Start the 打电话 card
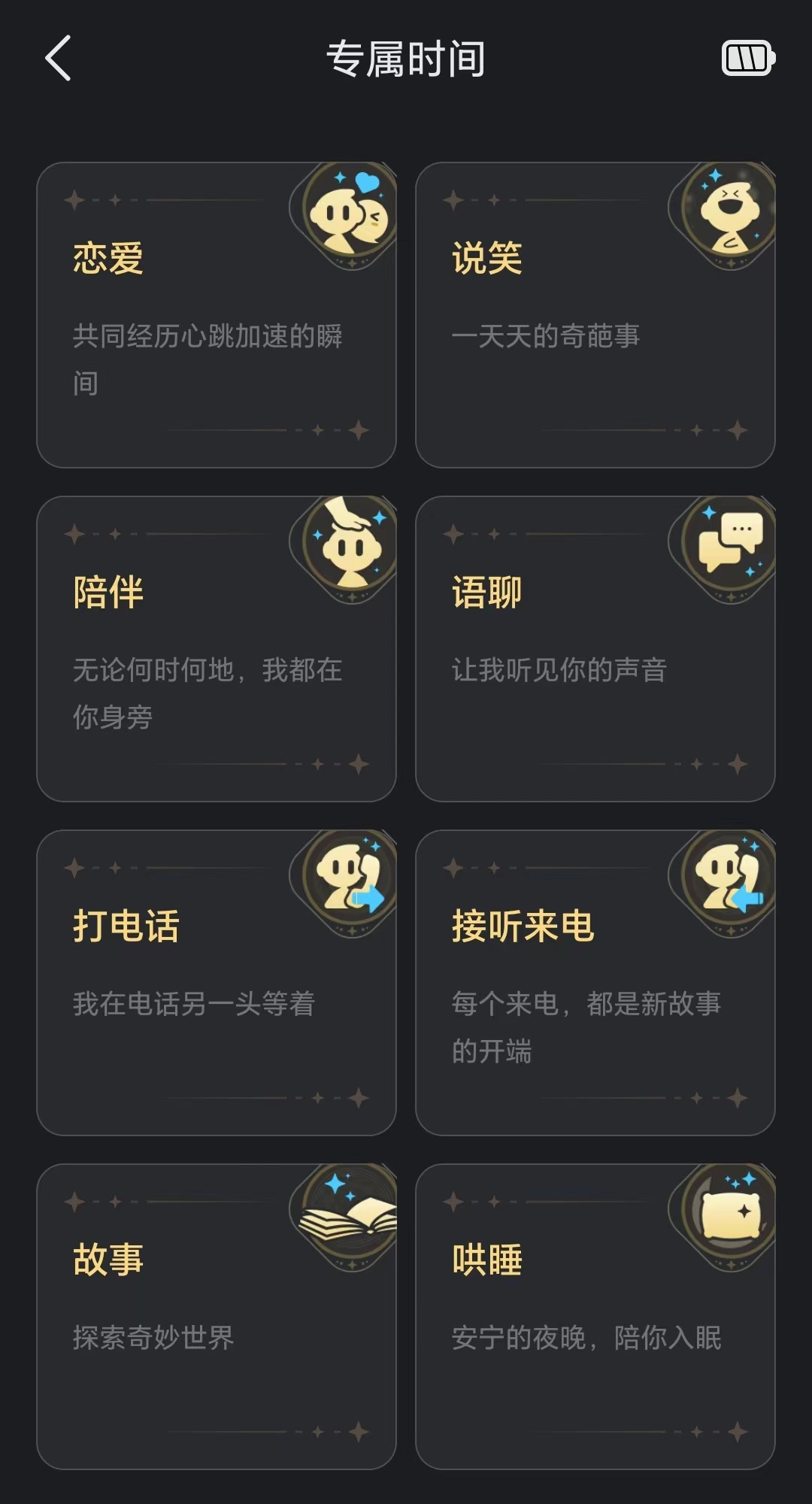The image size is (812, 1504). [x=217, y=983]
